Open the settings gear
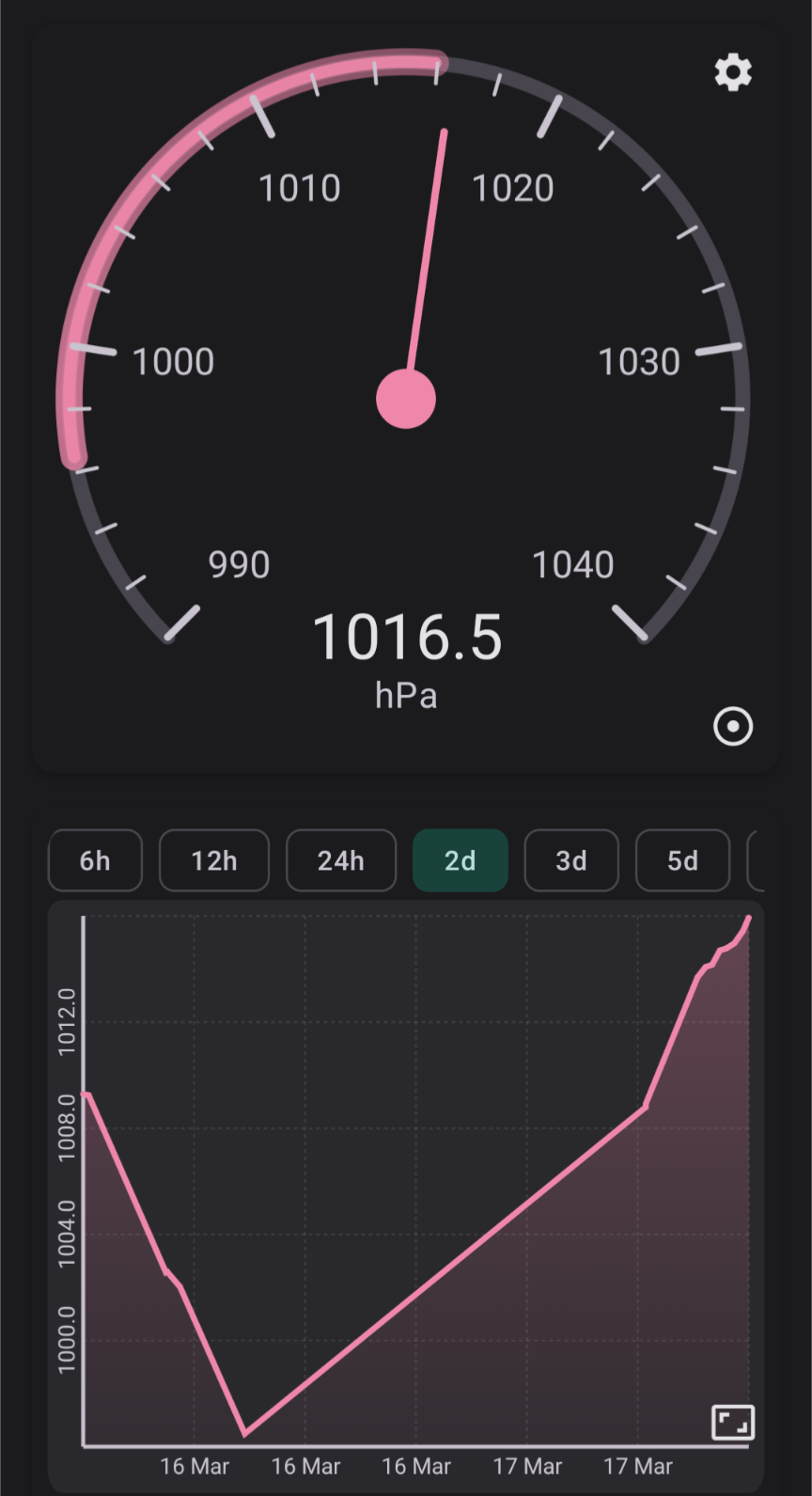 point(733,72)
